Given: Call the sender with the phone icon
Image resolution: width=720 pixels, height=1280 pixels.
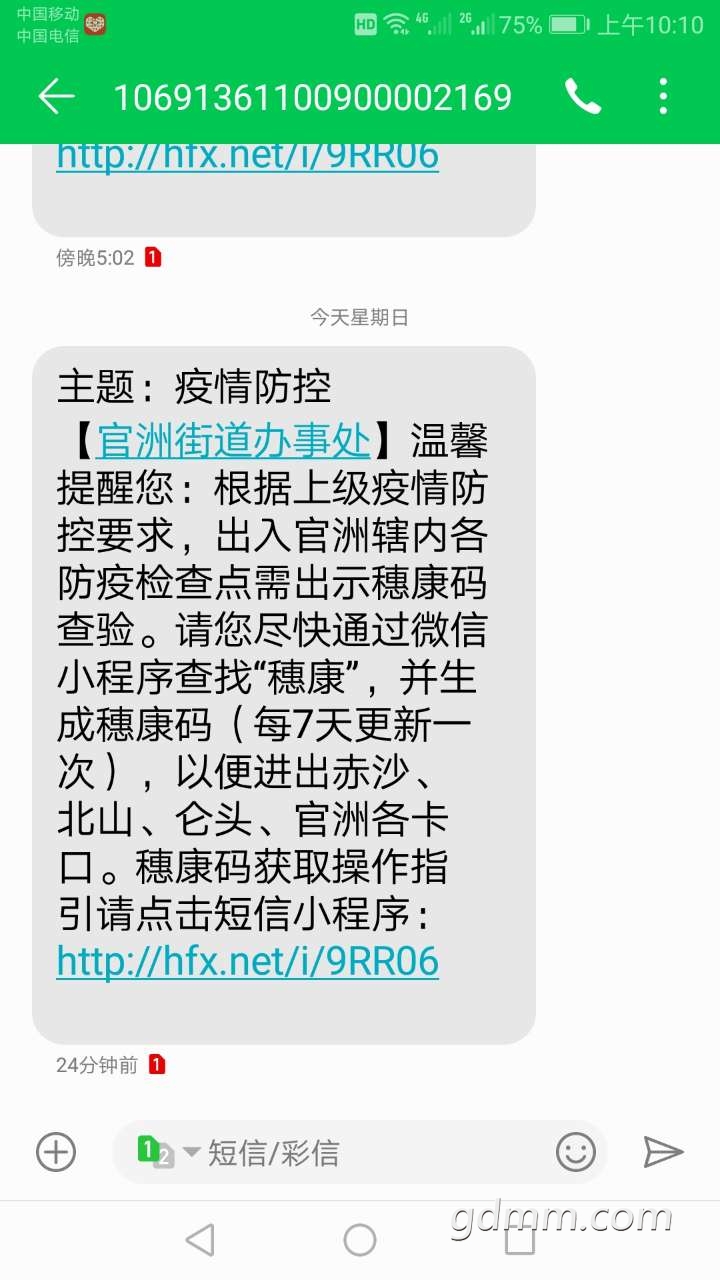Looking at the screenshot, I should (x=583, y=97).
